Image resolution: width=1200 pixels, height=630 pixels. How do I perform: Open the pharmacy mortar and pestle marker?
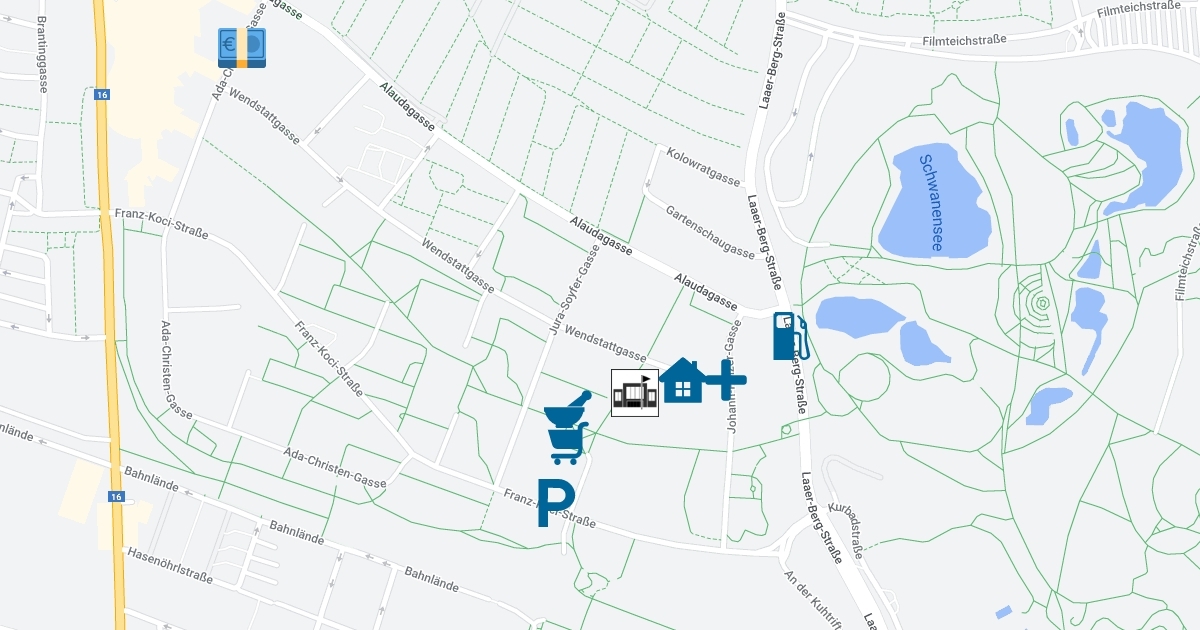[567, 410]
